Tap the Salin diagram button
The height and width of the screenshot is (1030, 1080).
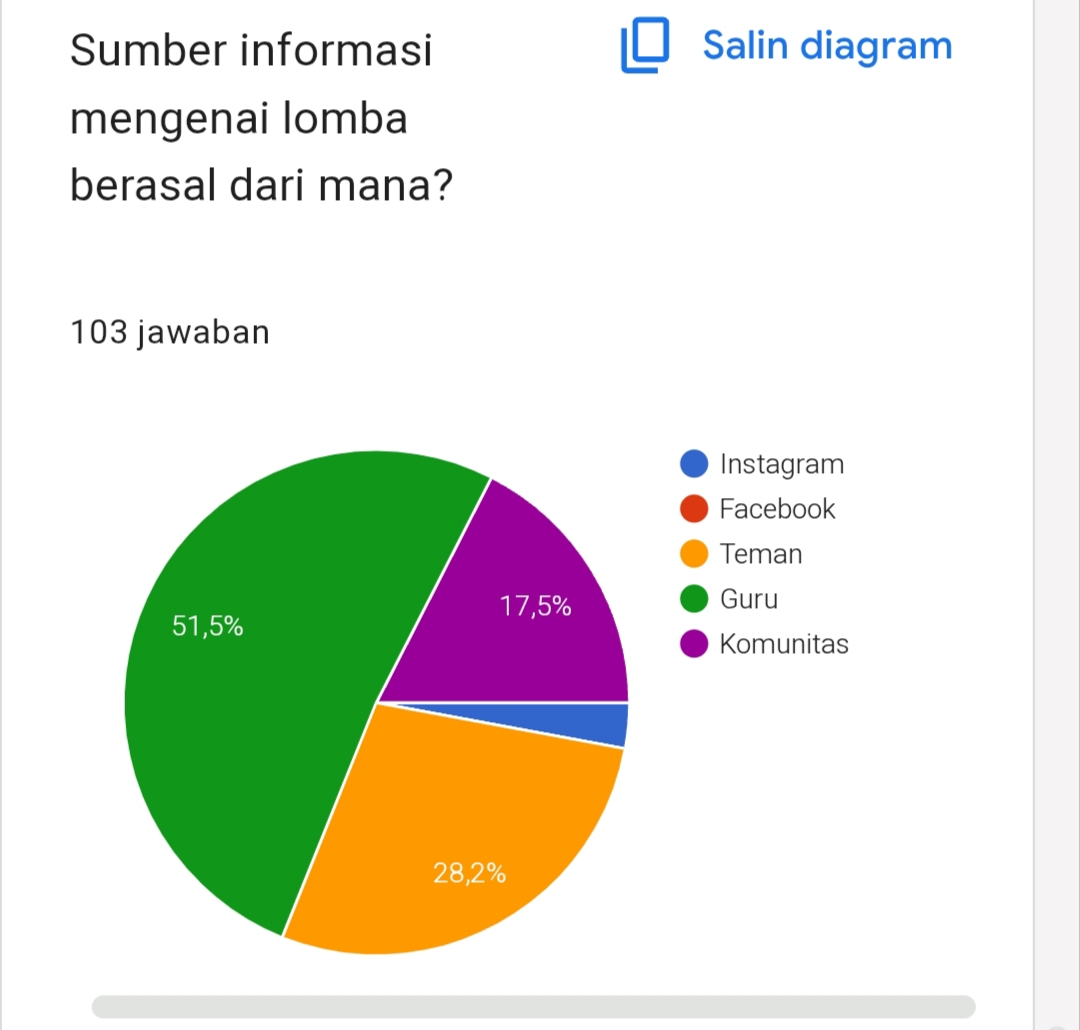click(x=787, y=45)
